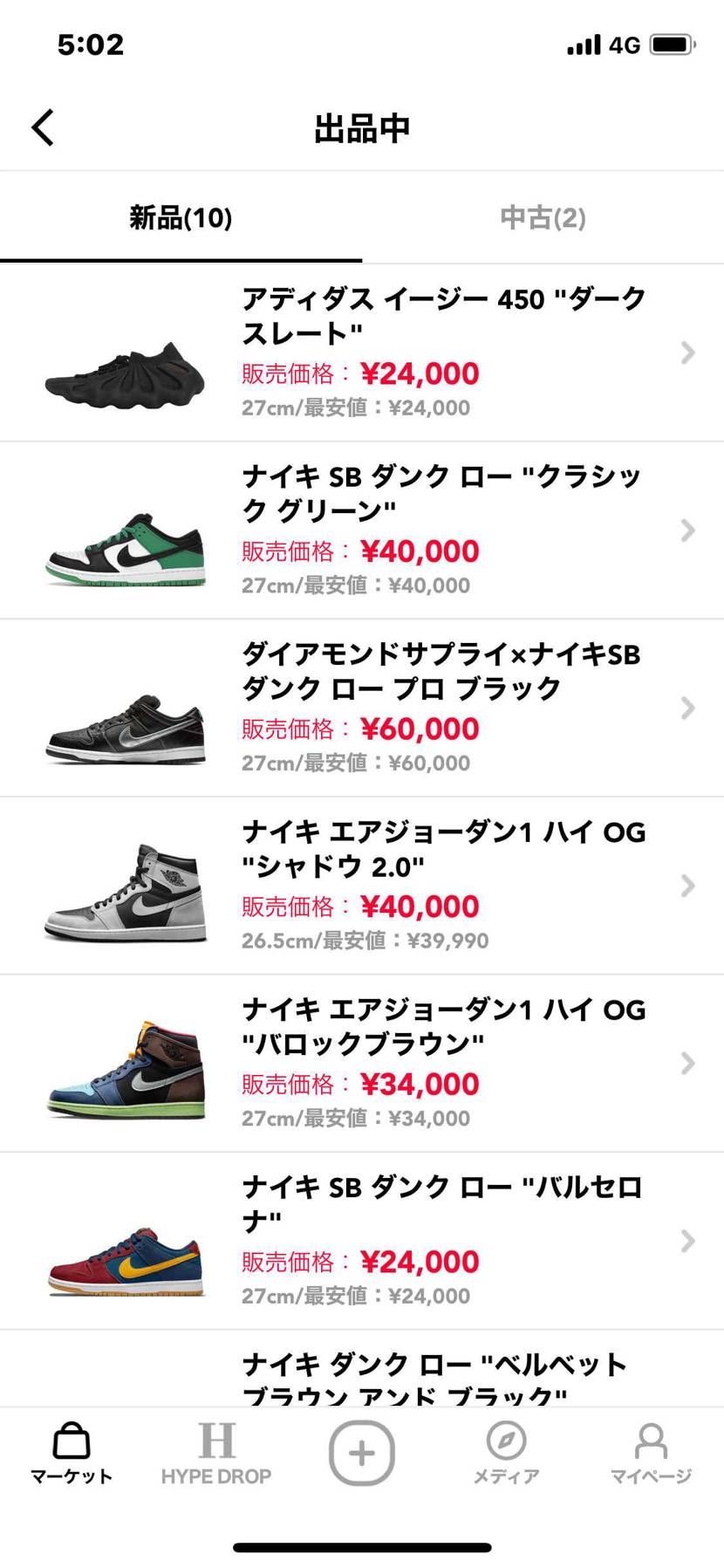The width and height of the screenshot is (724, 1568).
Task: Open the ナイキ SB ダンク ロー クラシックグリーン listing
Action: (x=362, y=531)
